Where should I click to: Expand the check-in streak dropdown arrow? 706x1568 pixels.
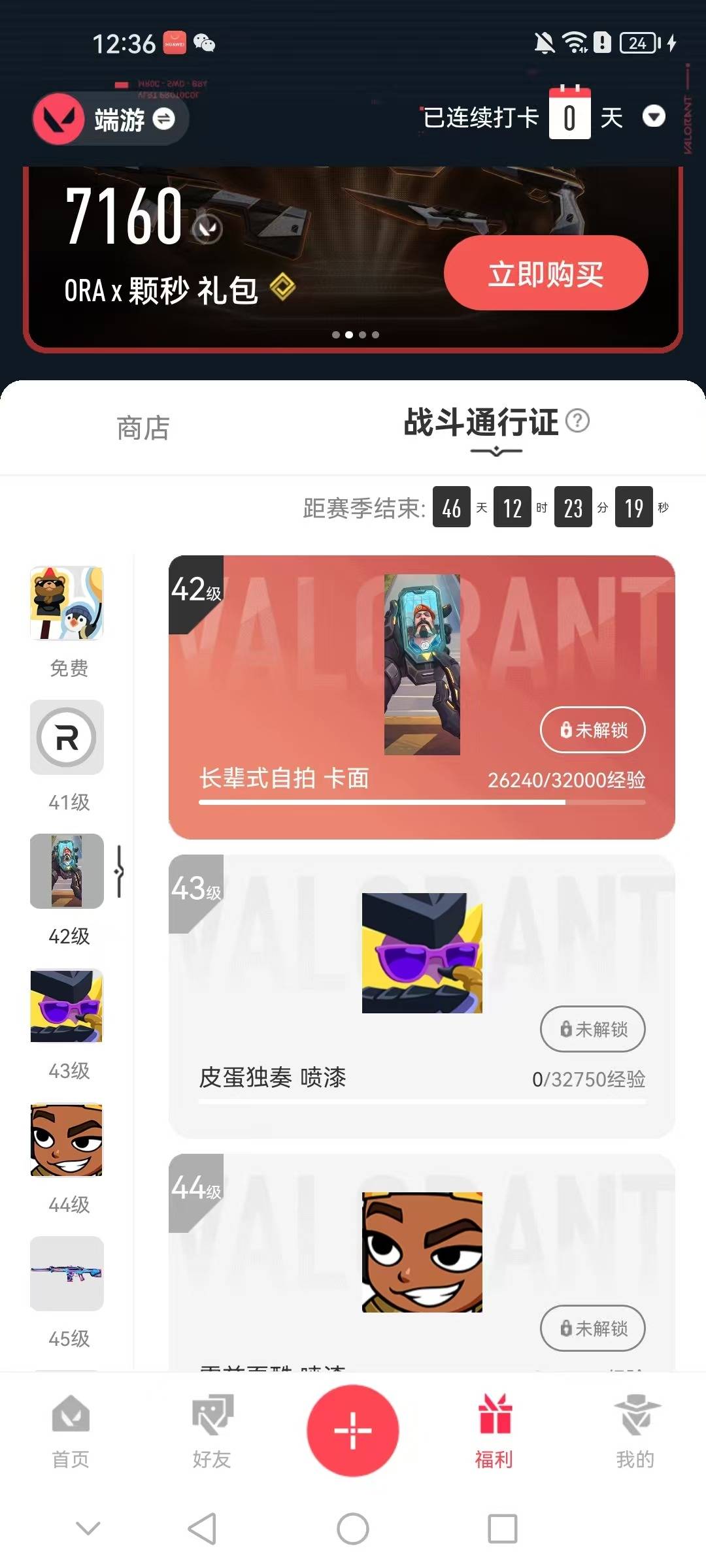pos(654,117)
